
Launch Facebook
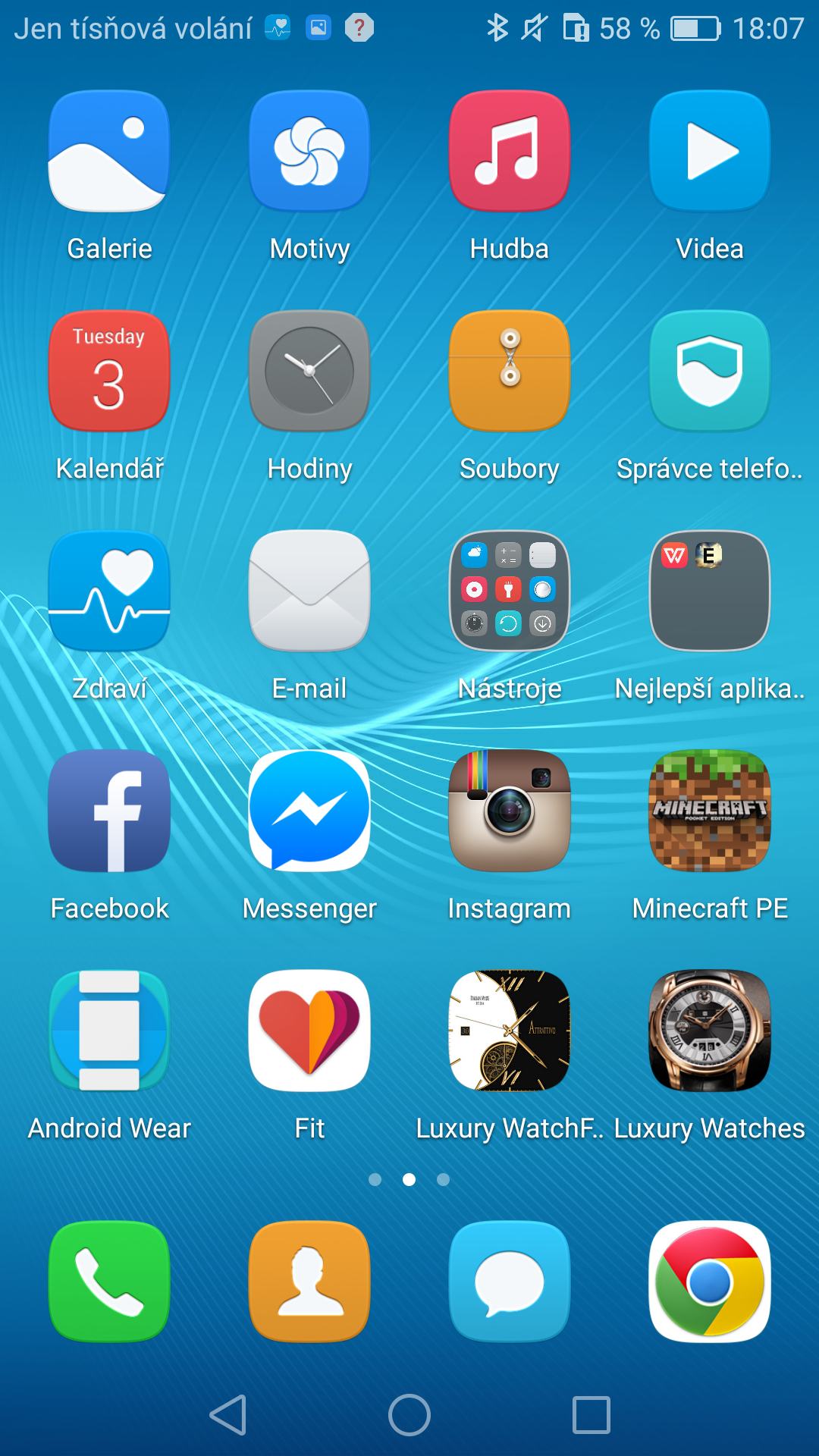coord(109,811)
